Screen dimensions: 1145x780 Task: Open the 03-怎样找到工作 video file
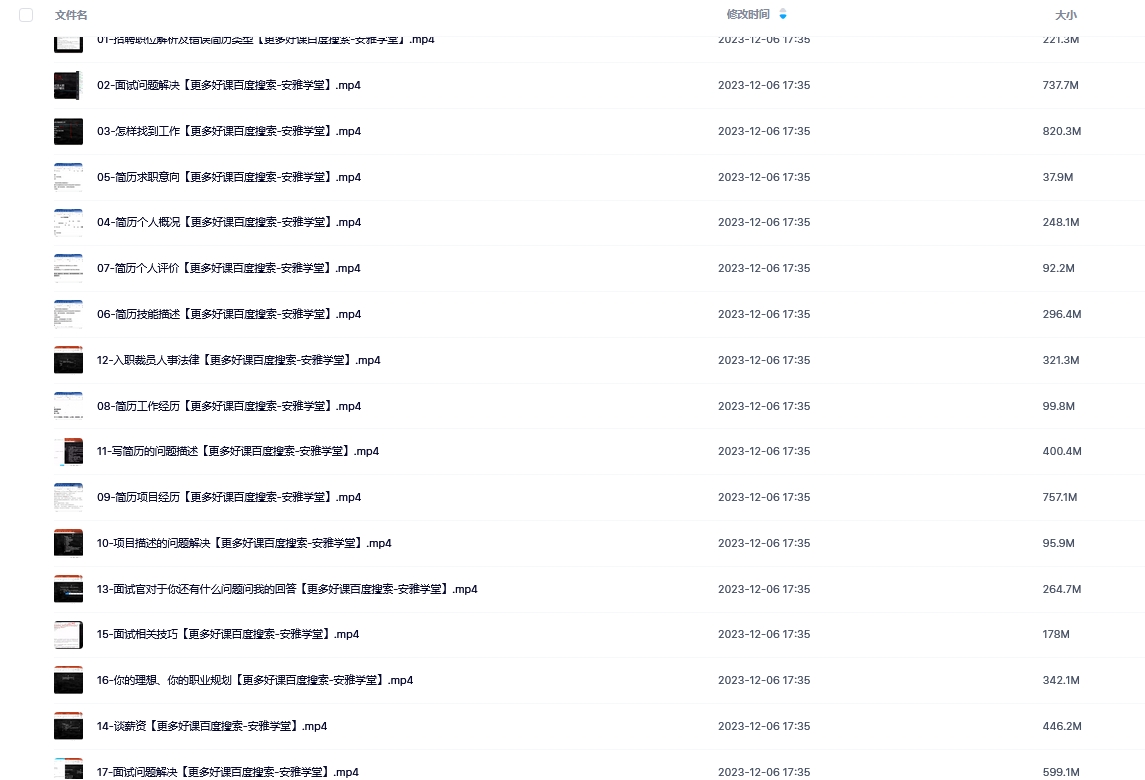(228, 132)
